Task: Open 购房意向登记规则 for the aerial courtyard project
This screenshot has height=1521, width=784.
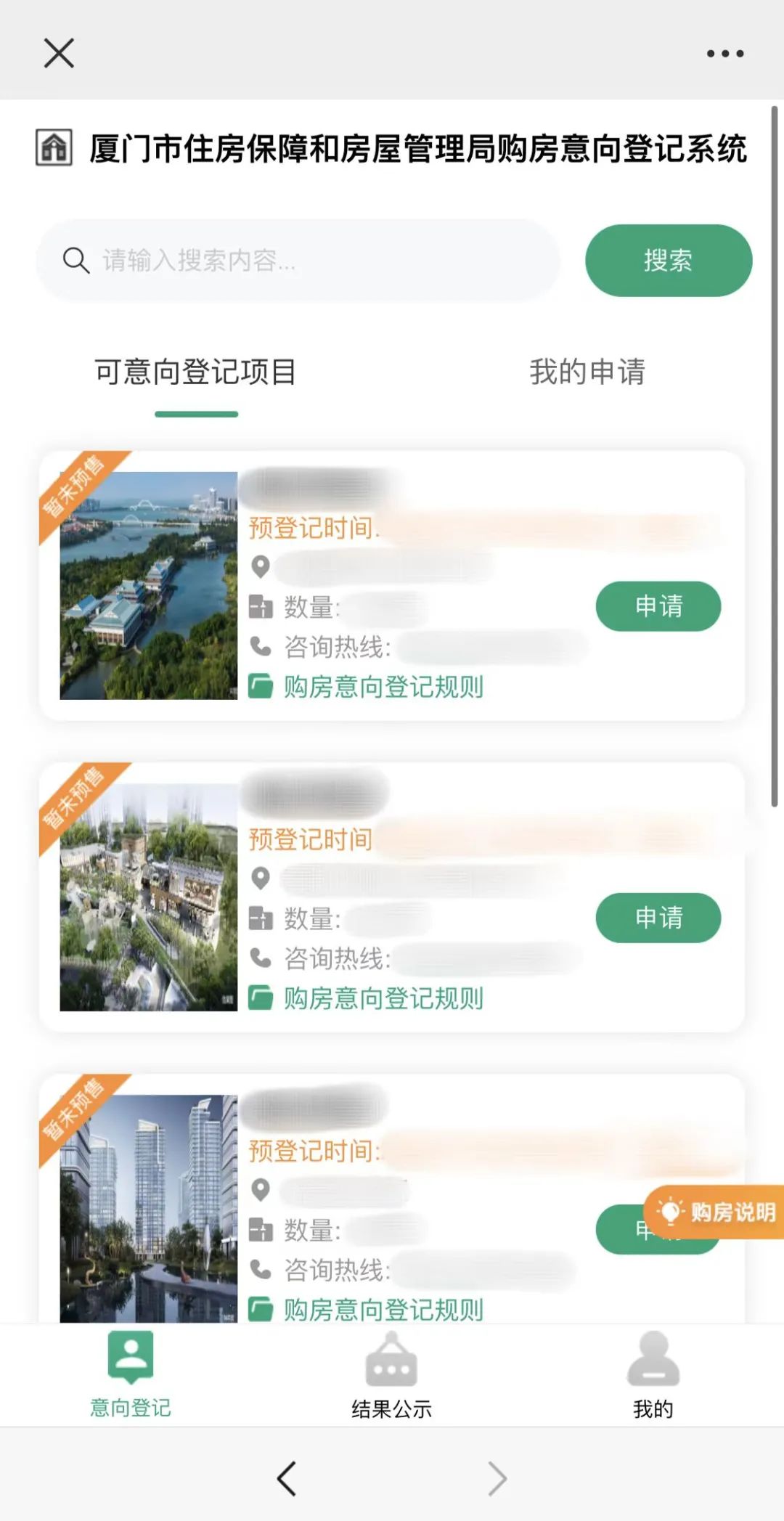Action: (383, 998)
